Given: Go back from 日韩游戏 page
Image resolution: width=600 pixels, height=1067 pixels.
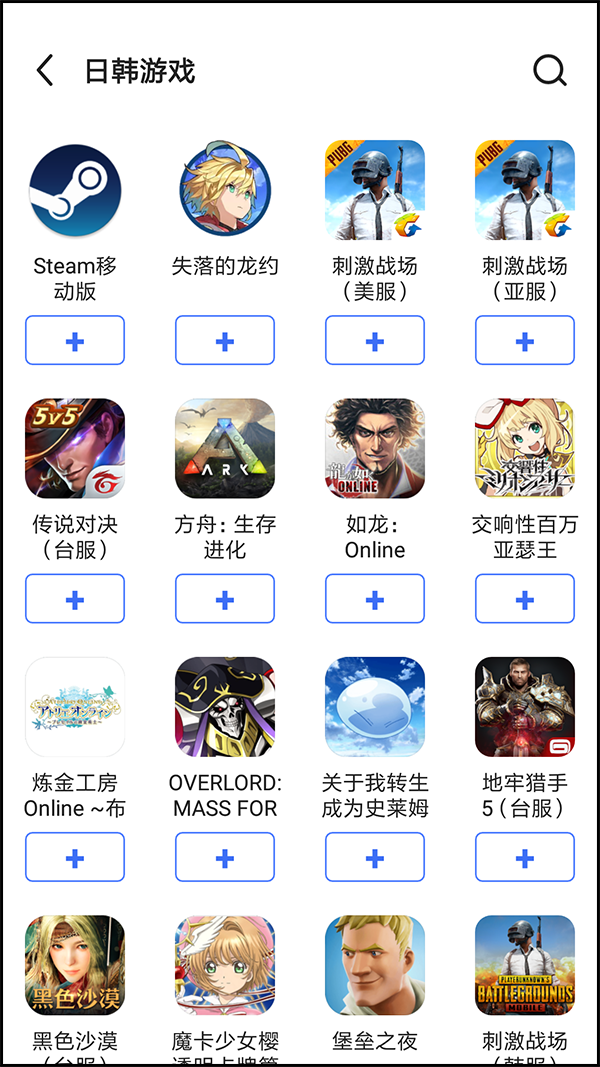Looking at the screenshot, I should 44,71.
